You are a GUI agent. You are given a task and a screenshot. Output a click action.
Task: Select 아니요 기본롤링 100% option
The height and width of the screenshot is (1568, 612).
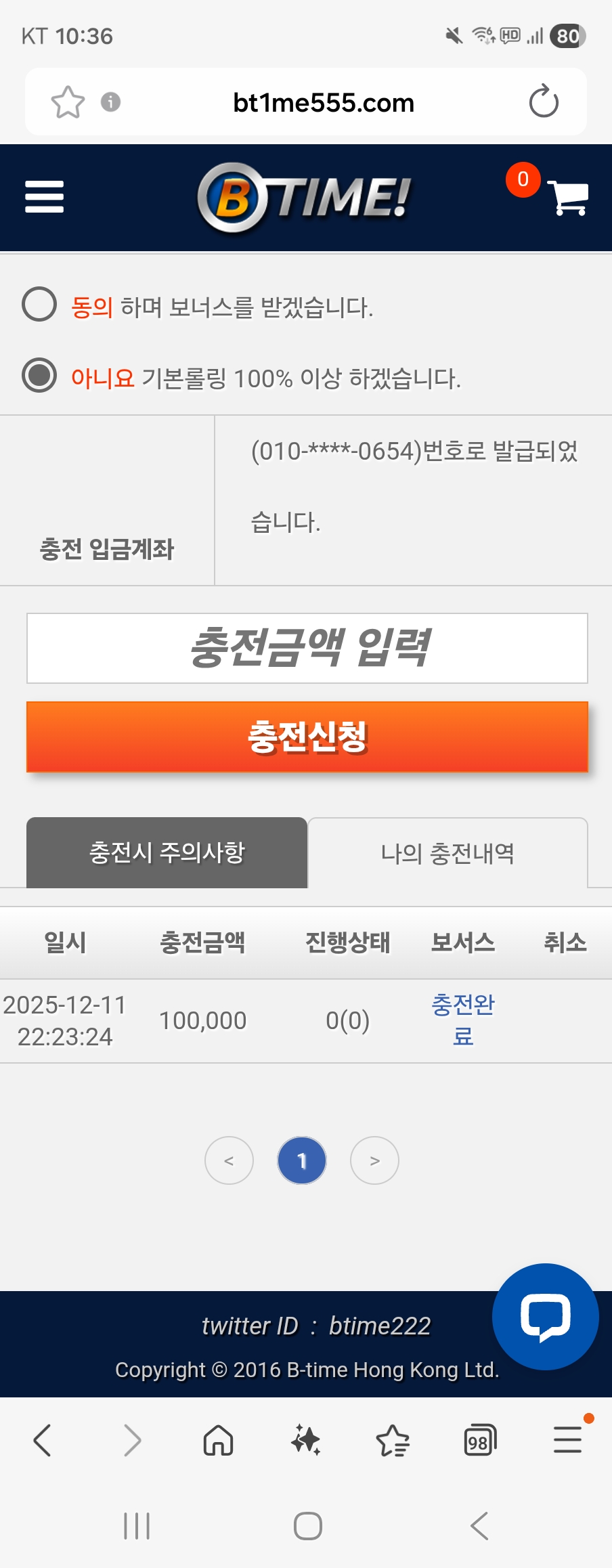click(39, 375)
